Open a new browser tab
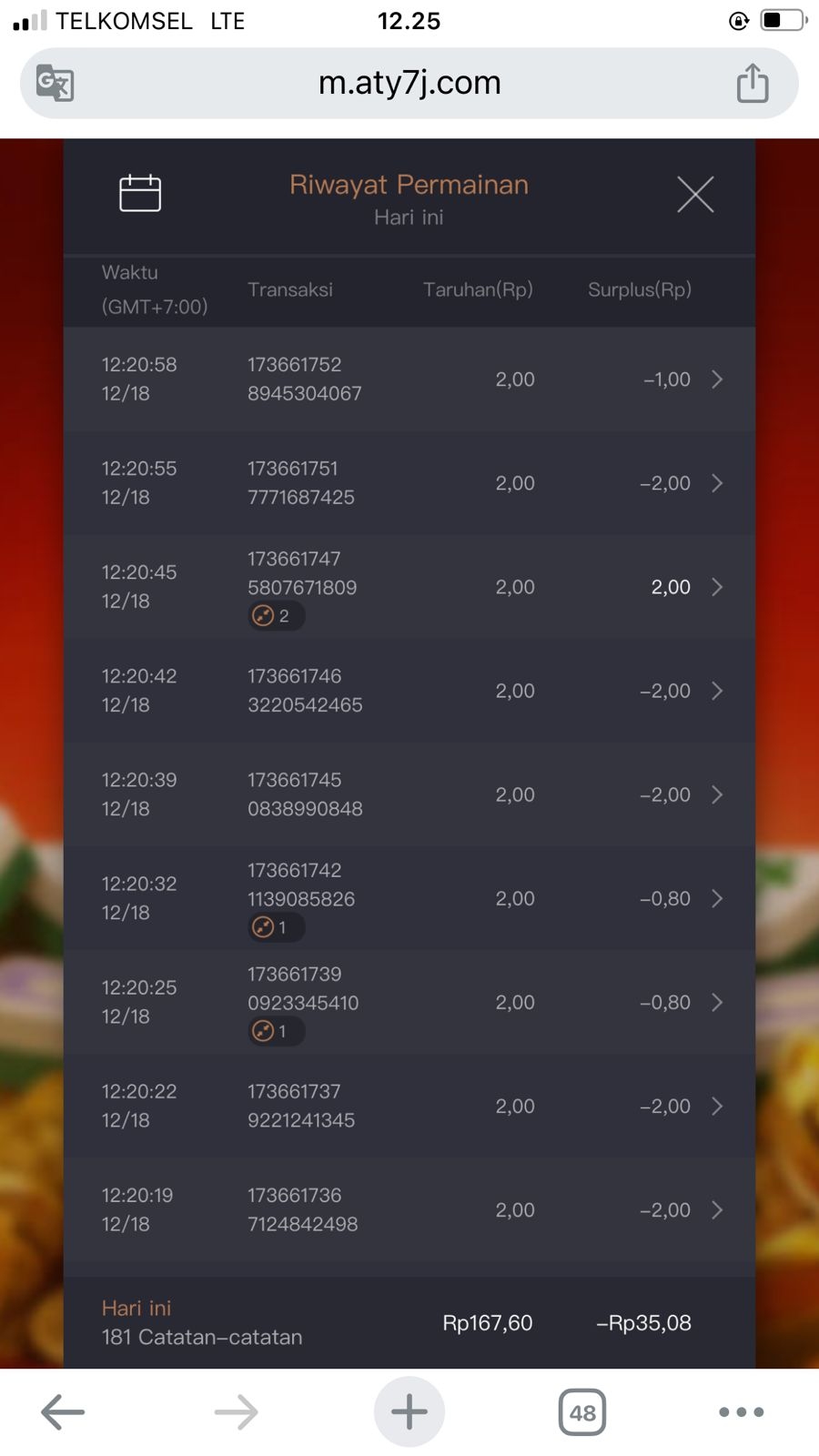 pyautogui.click(x=409, y=1412)
